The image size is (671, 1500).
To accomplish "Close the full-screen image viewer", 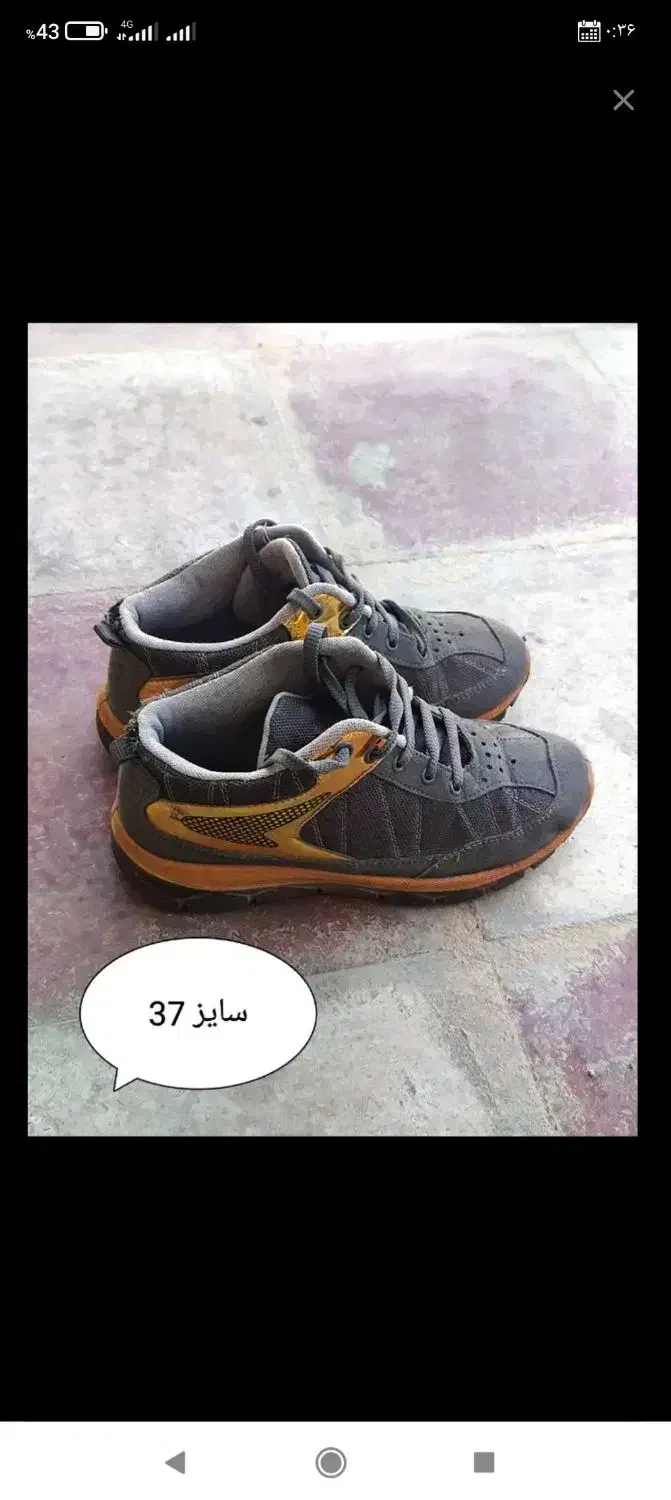I will [623, 100].
